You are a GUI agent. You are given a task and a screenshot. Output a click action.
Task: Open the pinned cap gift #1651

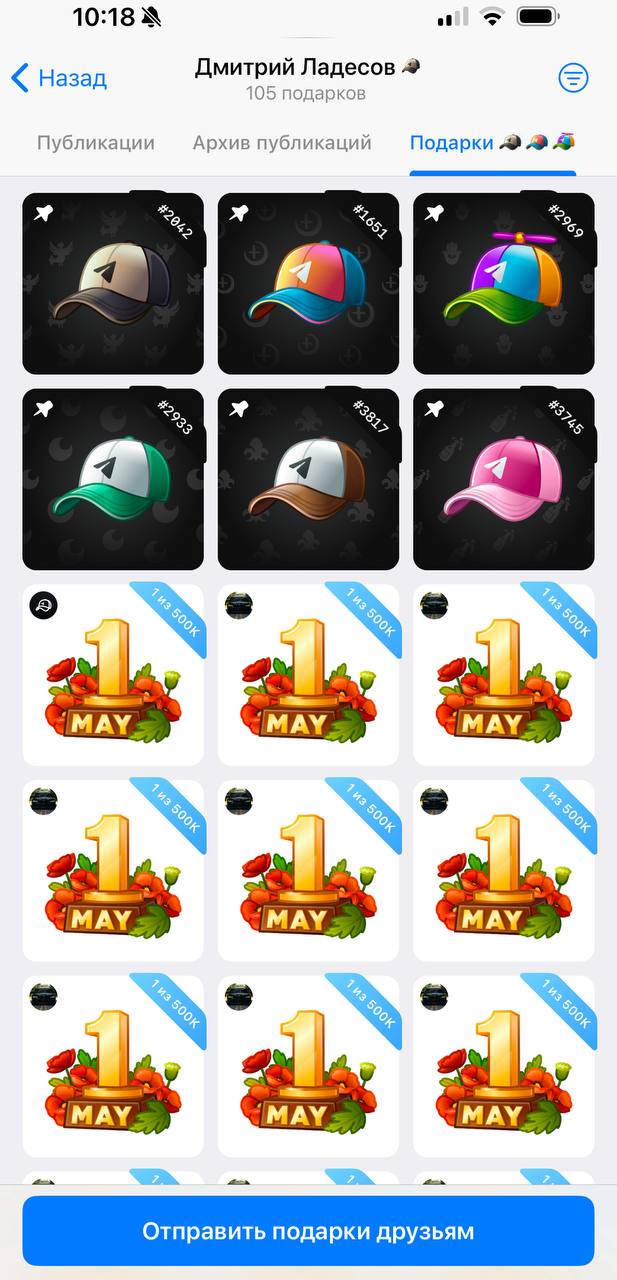308,283
